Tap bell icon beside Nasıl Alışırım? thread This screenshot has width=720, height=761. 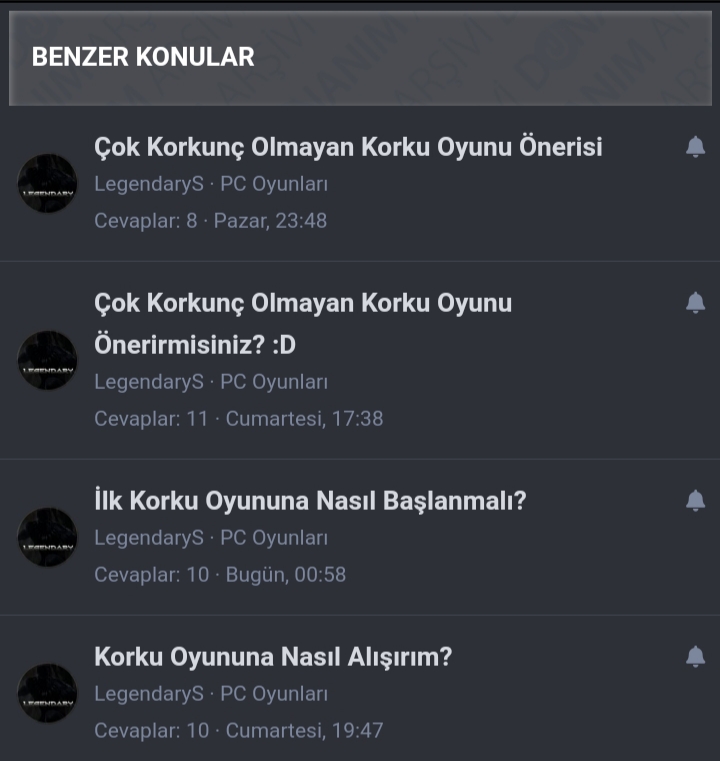(x=696, y=657)
